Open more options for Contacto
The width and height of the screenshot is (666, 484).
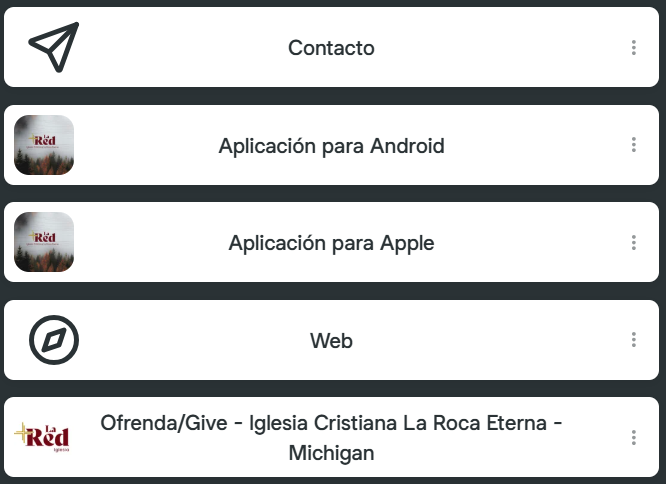pyautogui.click(x=634, y=48)
